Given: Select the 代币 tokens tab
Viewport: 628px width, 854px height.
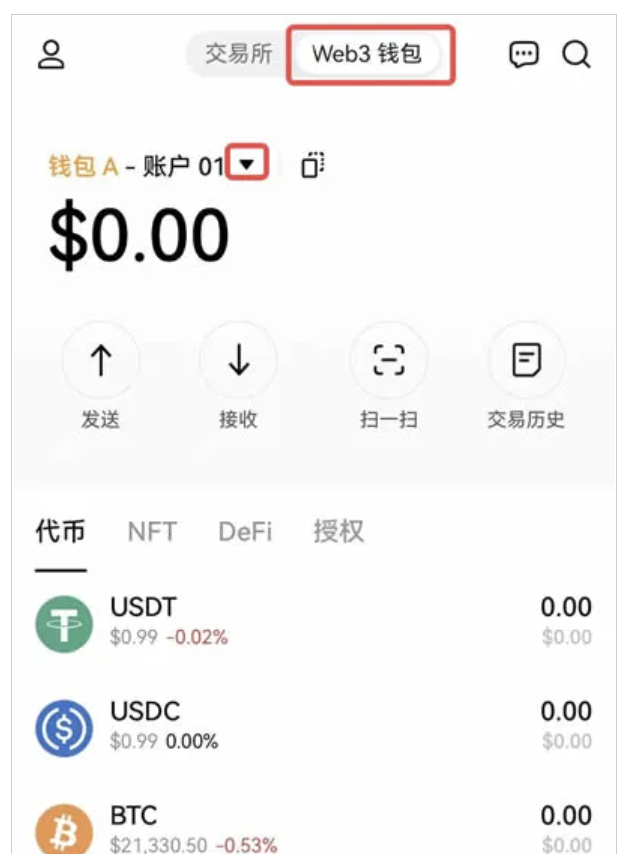Looking at the screenshot, I should 60,532.
